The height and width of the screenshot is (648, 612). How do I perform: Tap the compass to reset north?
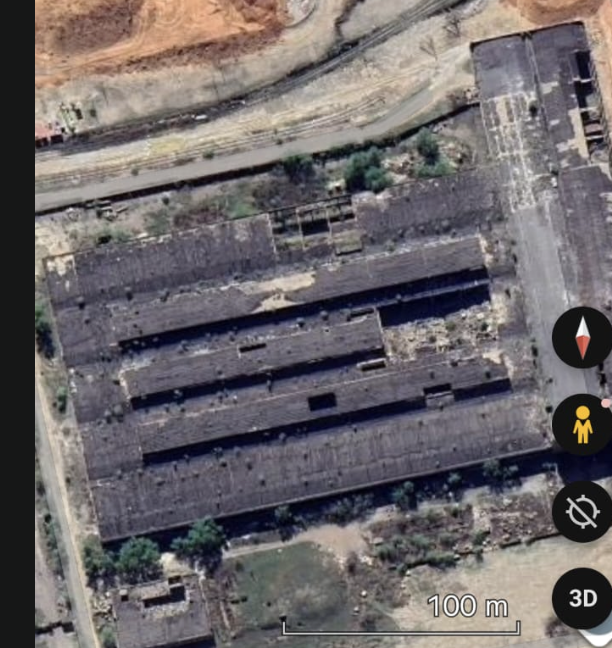point(582,338)
